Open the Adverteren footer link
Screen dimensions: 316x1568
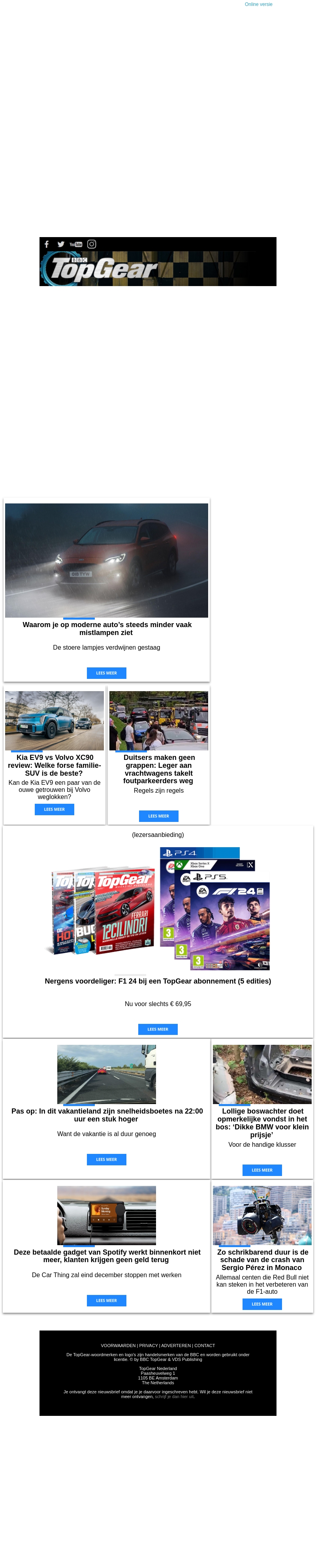coord(176,1345)
